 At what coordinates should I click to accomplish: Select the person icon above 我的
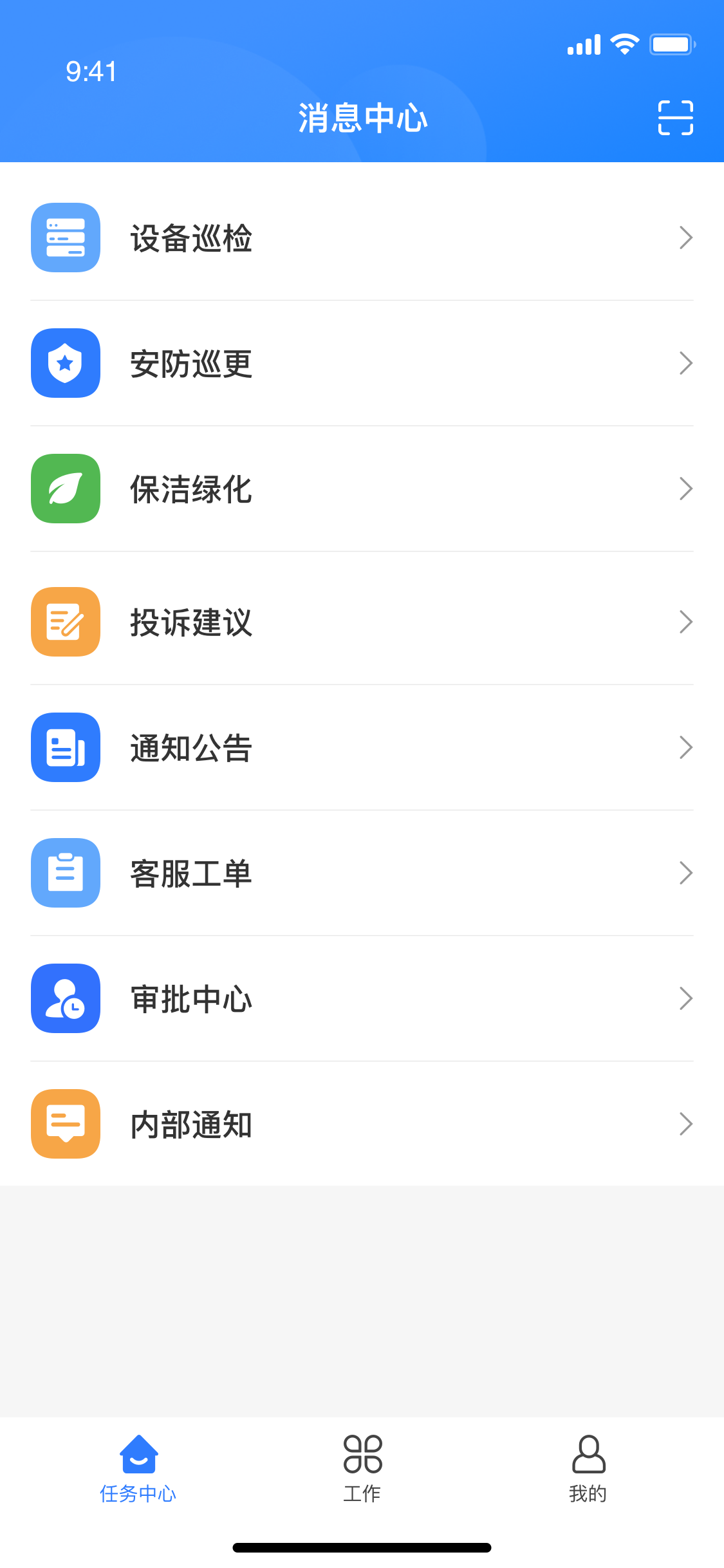coord(588,1453)
